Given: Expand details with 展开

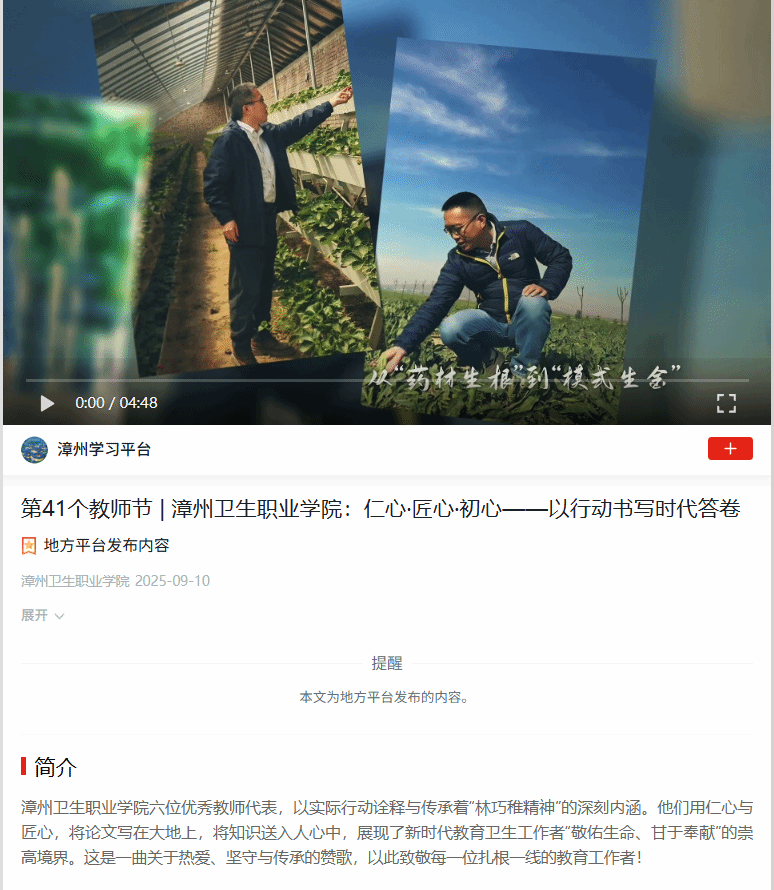Looking at the screenshot, I should point(42,615).
